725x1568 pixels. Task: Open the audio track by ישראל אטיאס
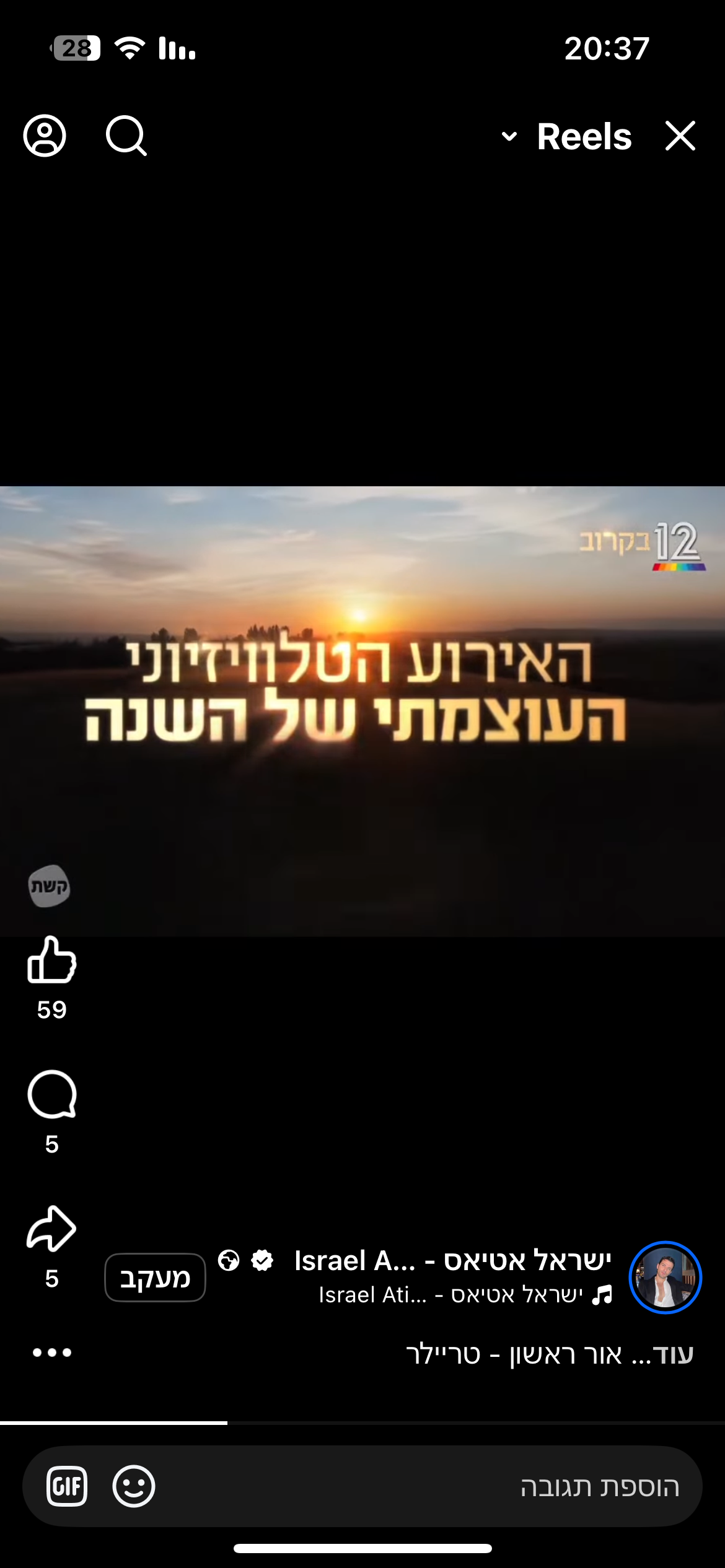[465, 1295]
